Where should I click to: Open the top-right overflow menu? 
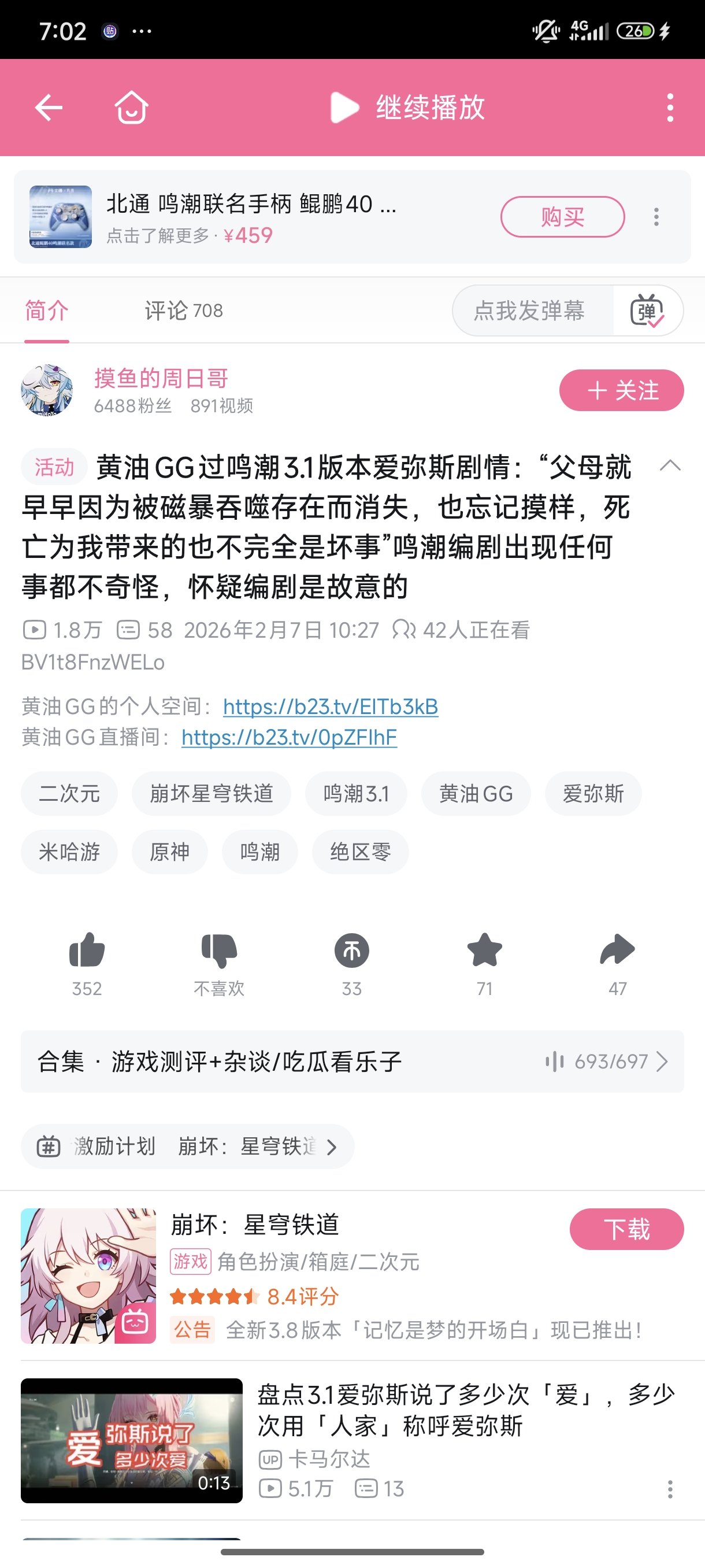670,108
